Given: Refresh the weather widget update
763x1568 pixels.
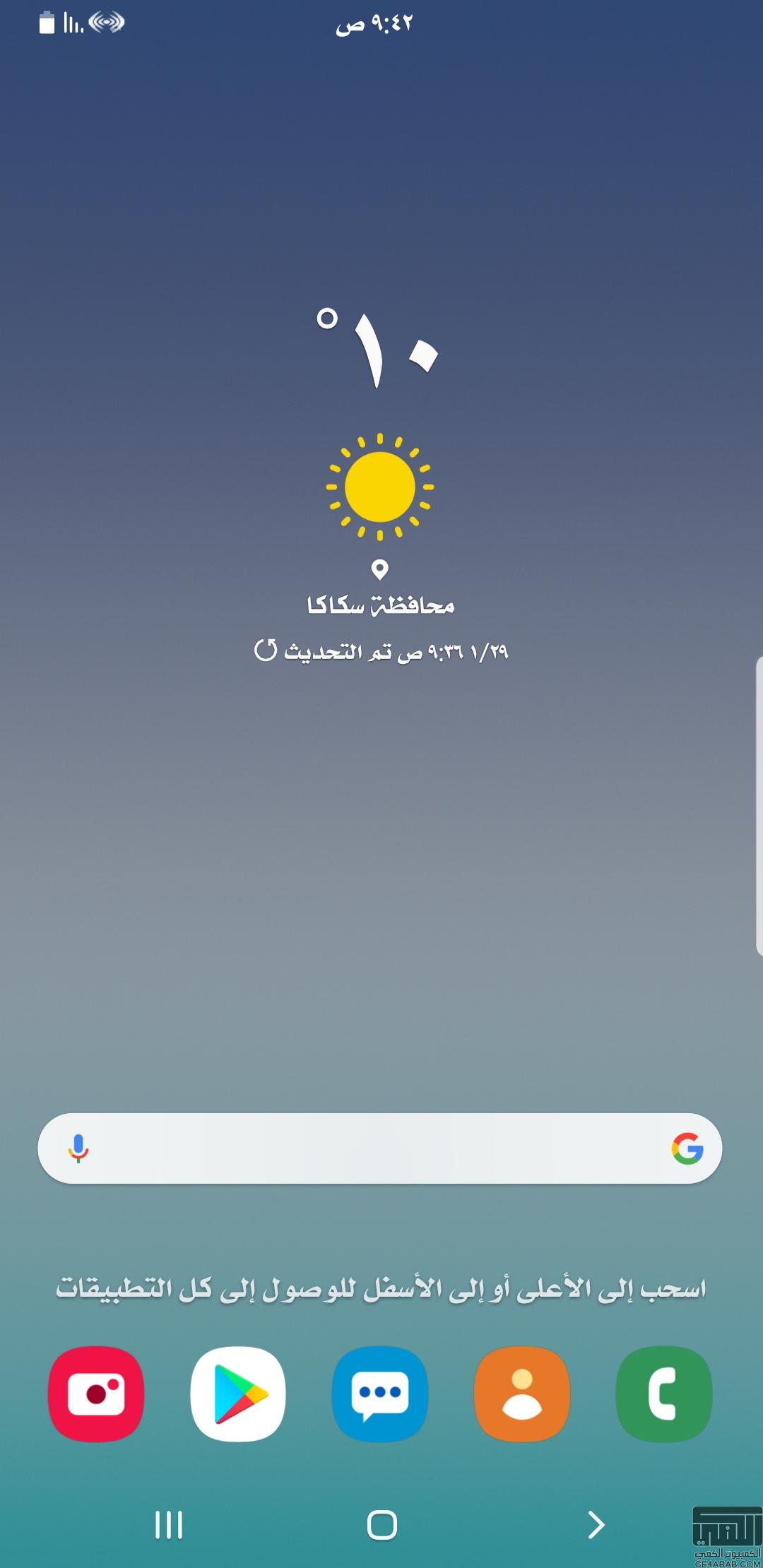Looking at the screenshot, I should (x=266, y=651).
